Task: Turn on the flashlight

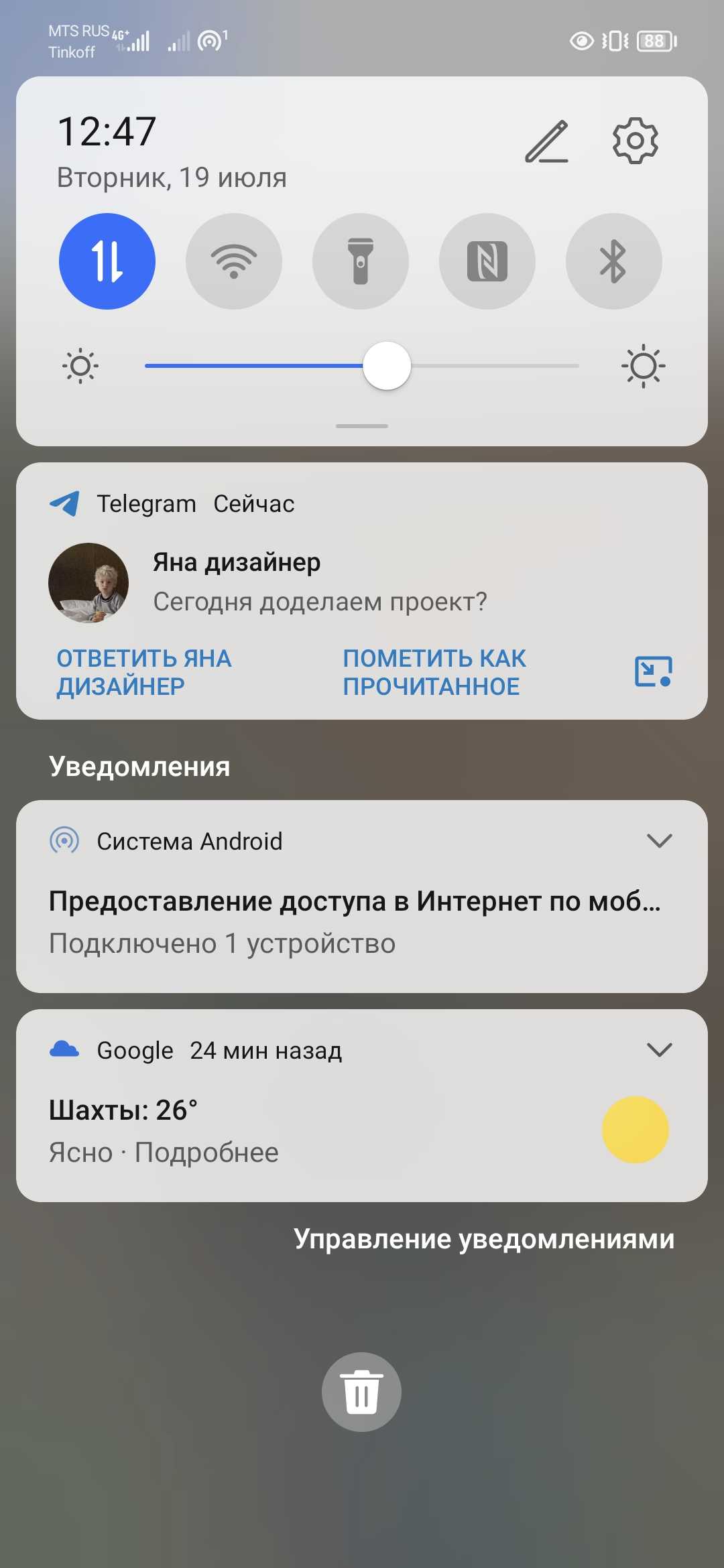Action: 361,261
